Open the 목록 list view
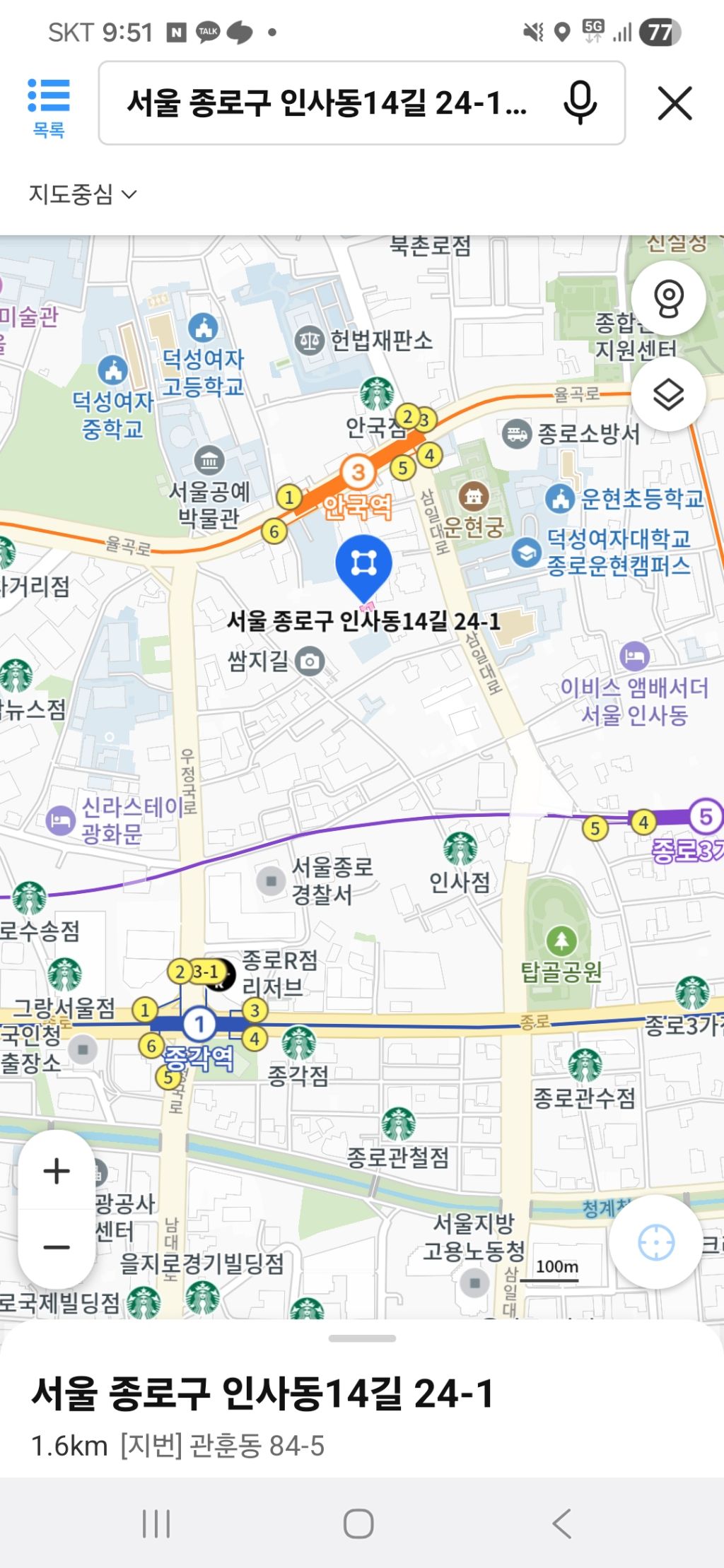 point(48,107)
